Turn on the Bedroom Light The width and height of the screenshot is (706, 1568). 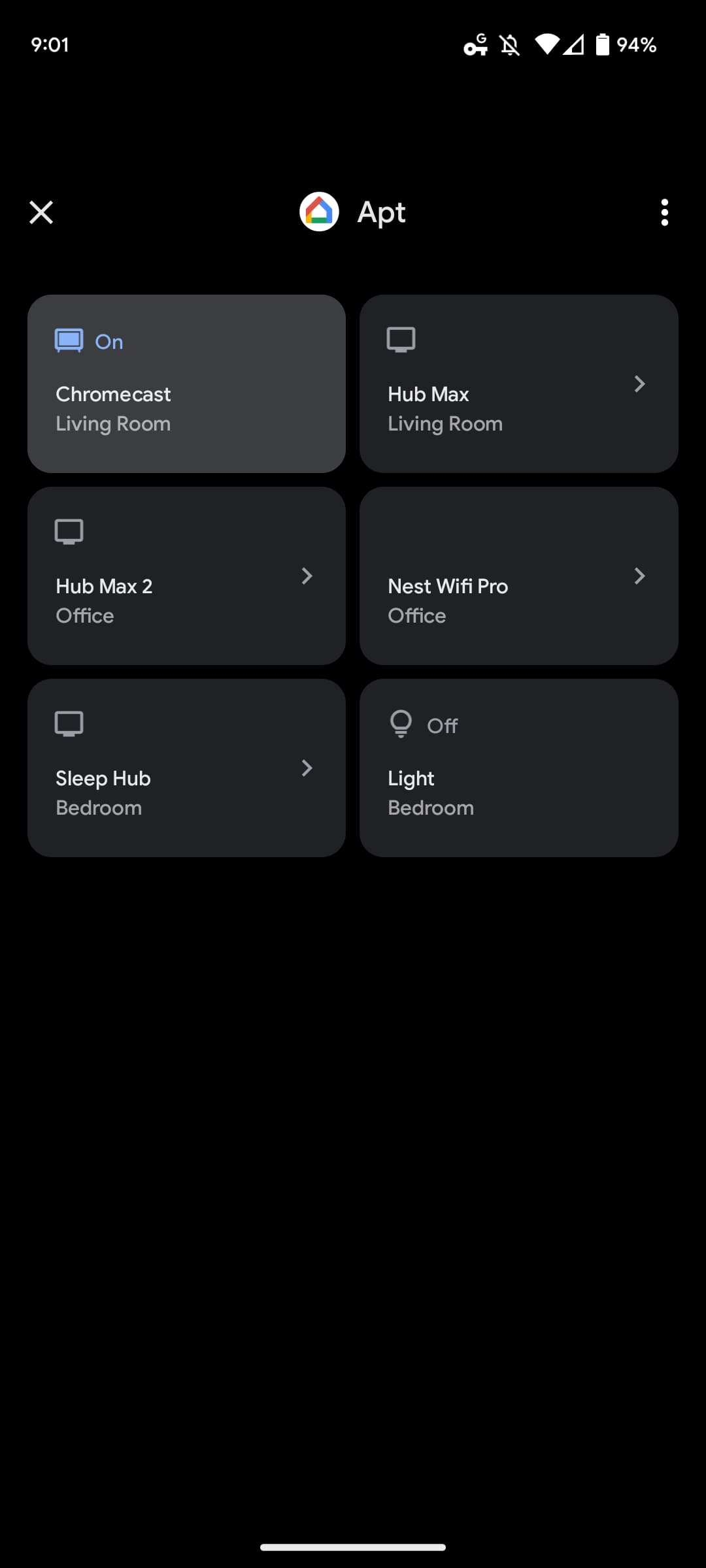[518, 768]
